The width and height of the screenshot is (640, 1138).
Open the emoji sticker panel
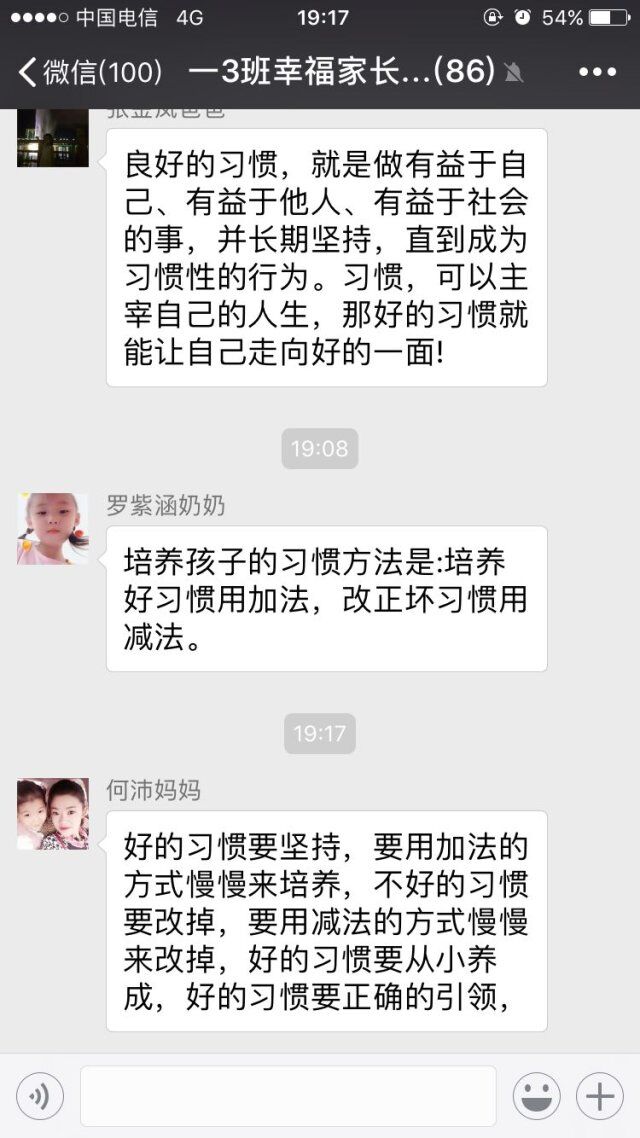[537, 1097]
